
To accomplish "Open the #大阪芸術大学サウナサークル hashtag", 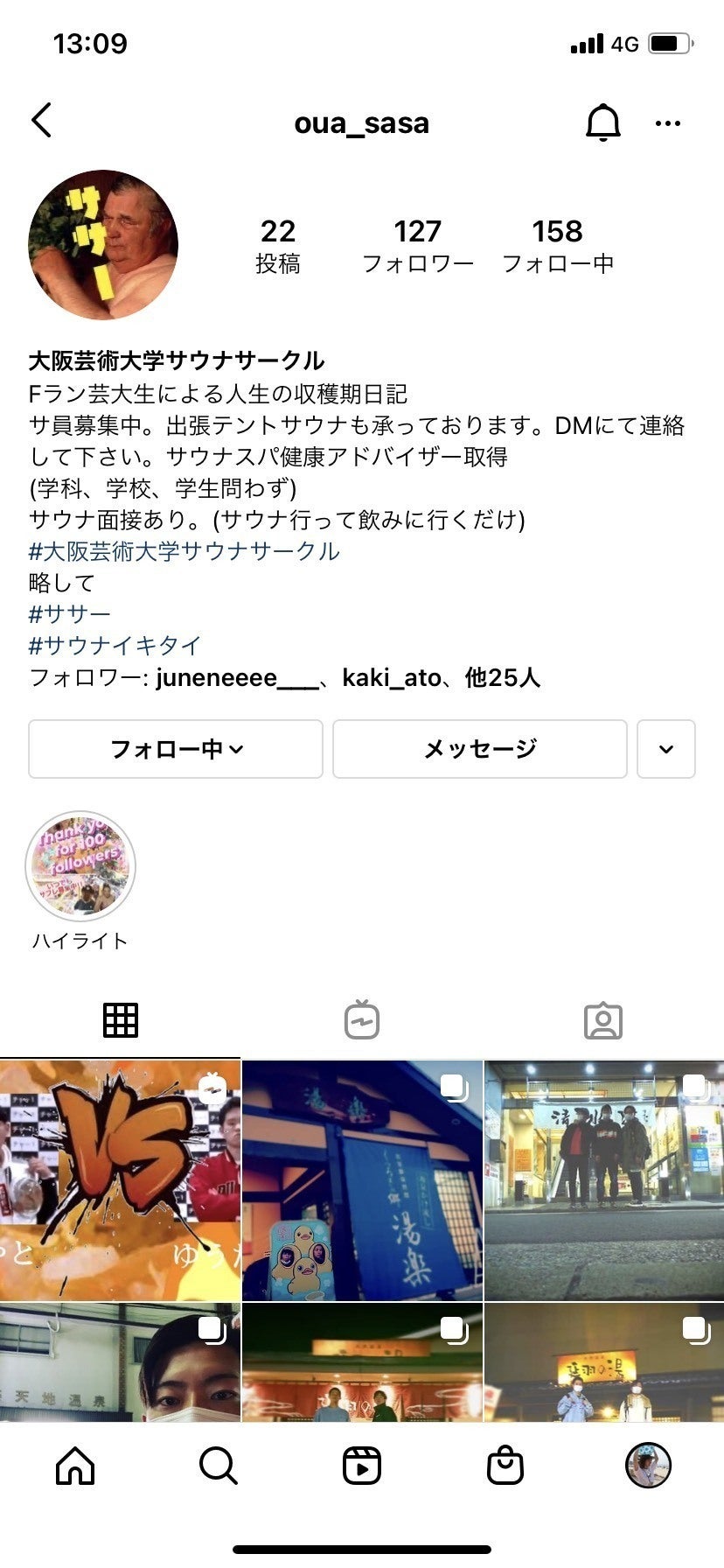I will coord(184,551).
